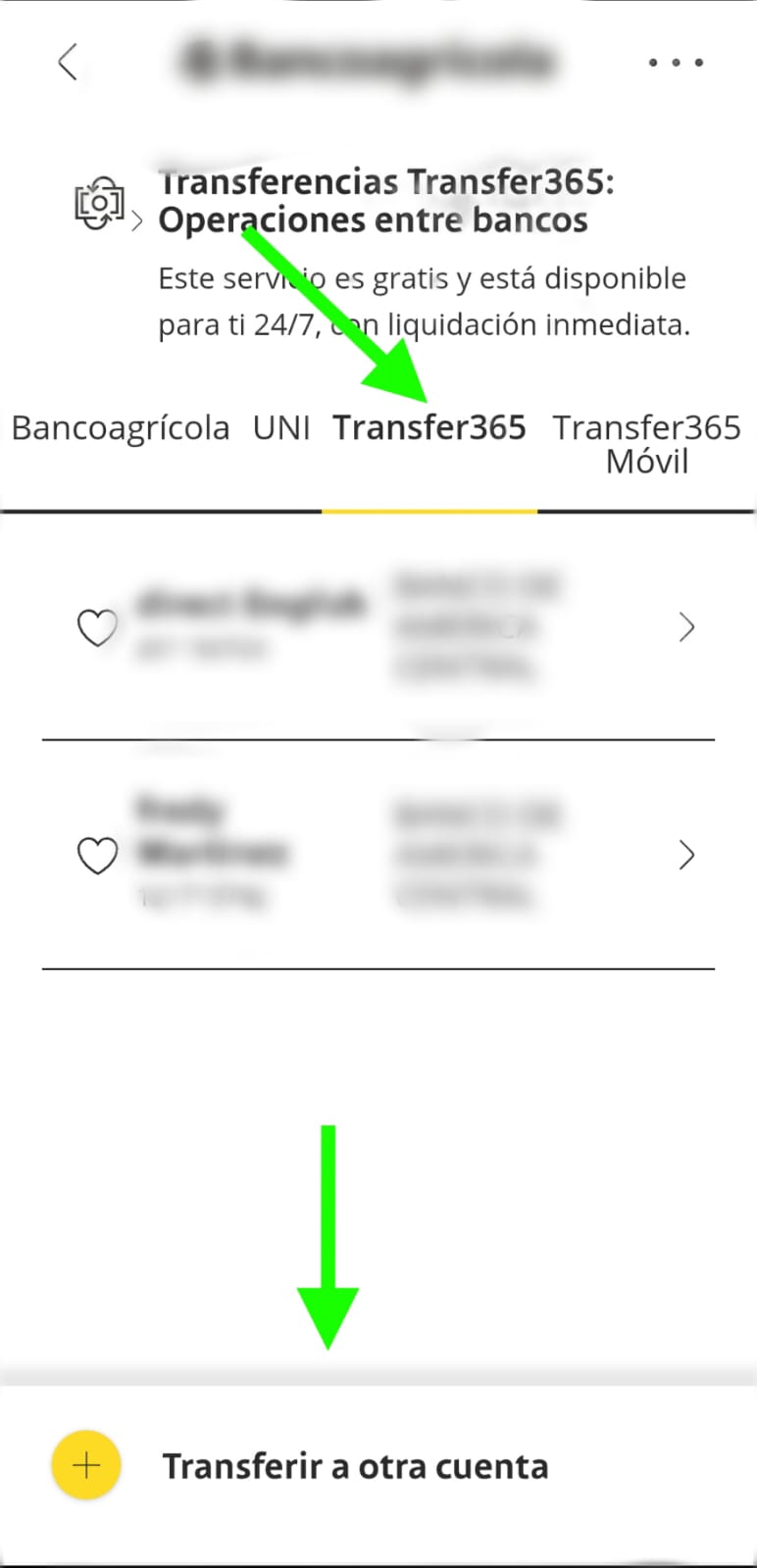Tap Transferir a otra cuenta button

(354, 1466)
